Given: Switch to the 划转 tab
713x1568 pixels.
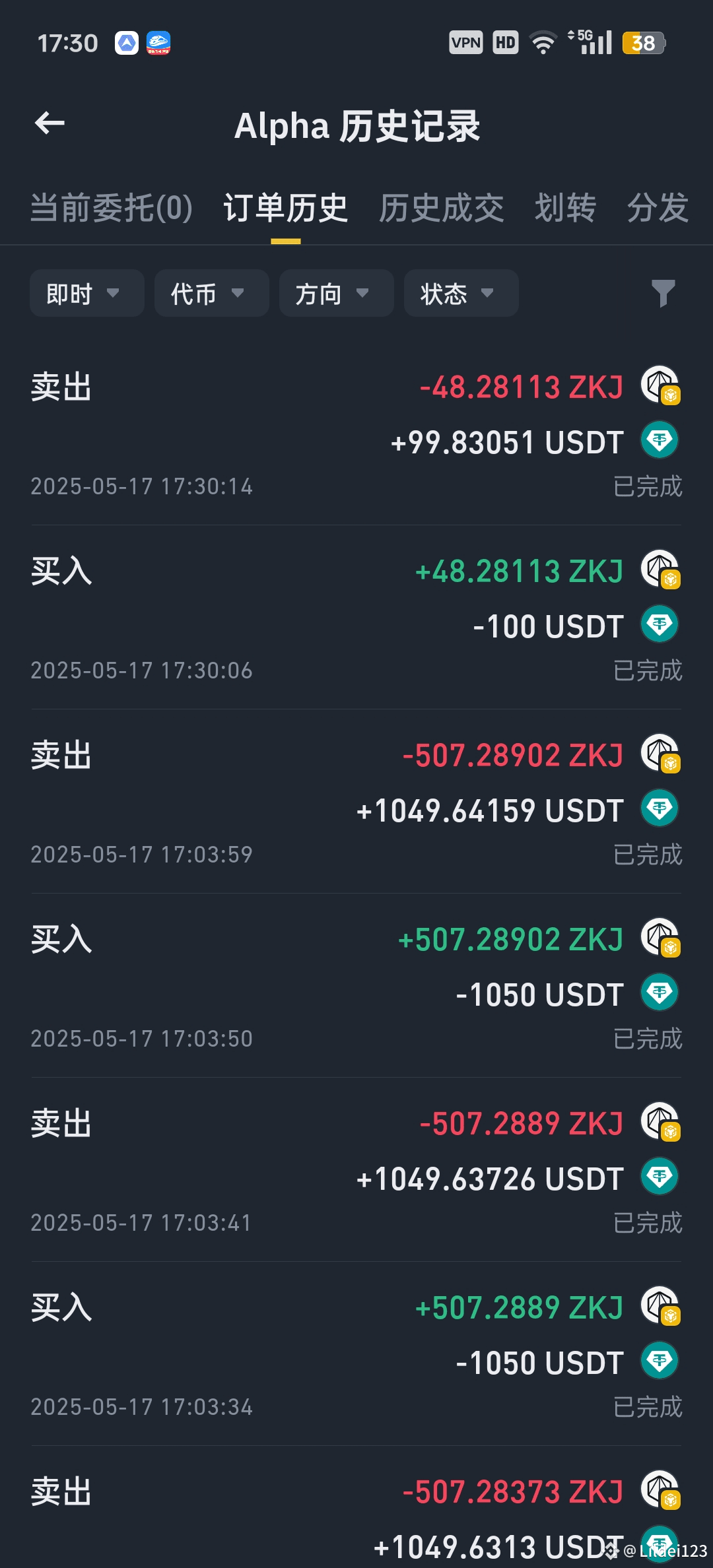Looking at the screenshot, I should (565, 209).
